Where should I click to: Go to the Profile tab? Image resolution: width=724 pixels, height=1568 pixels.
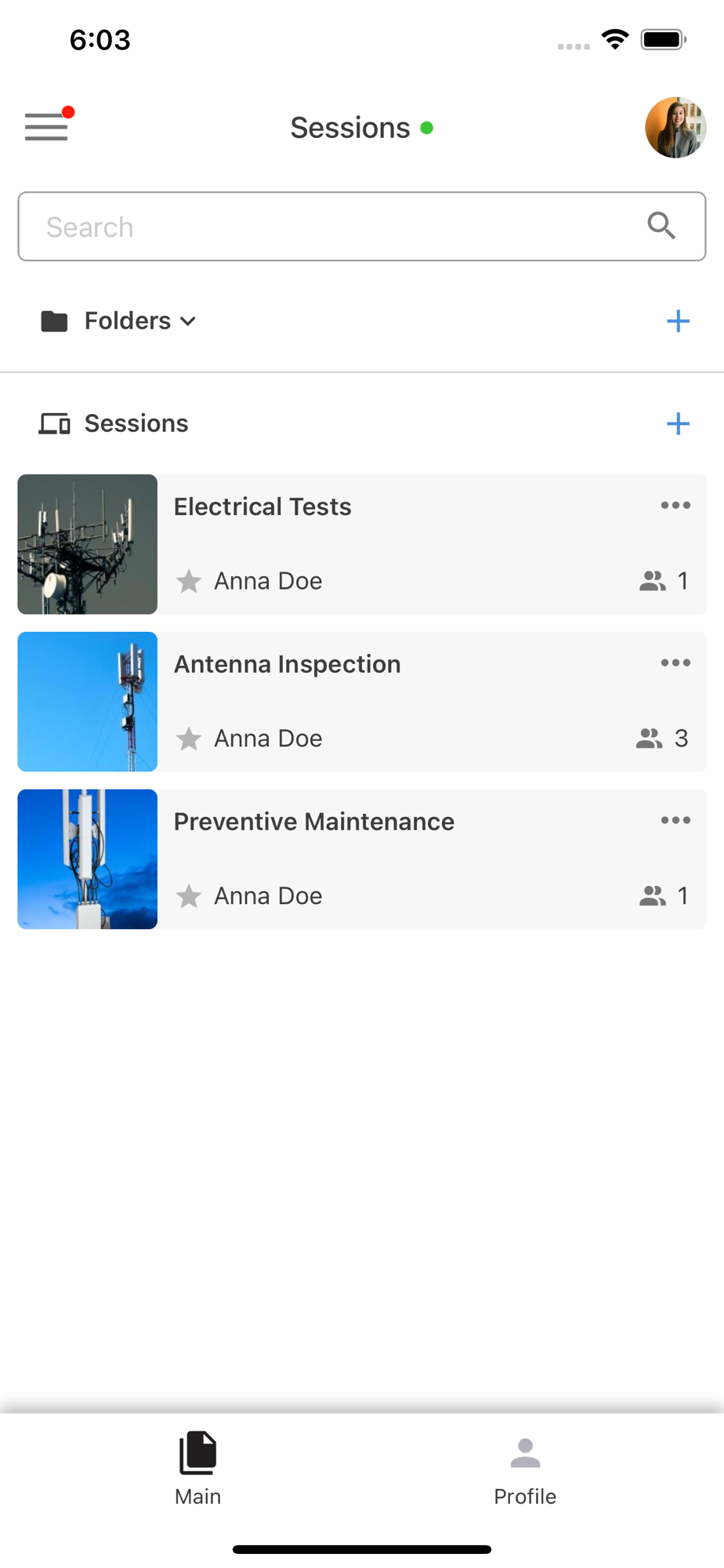[525, 1468]
